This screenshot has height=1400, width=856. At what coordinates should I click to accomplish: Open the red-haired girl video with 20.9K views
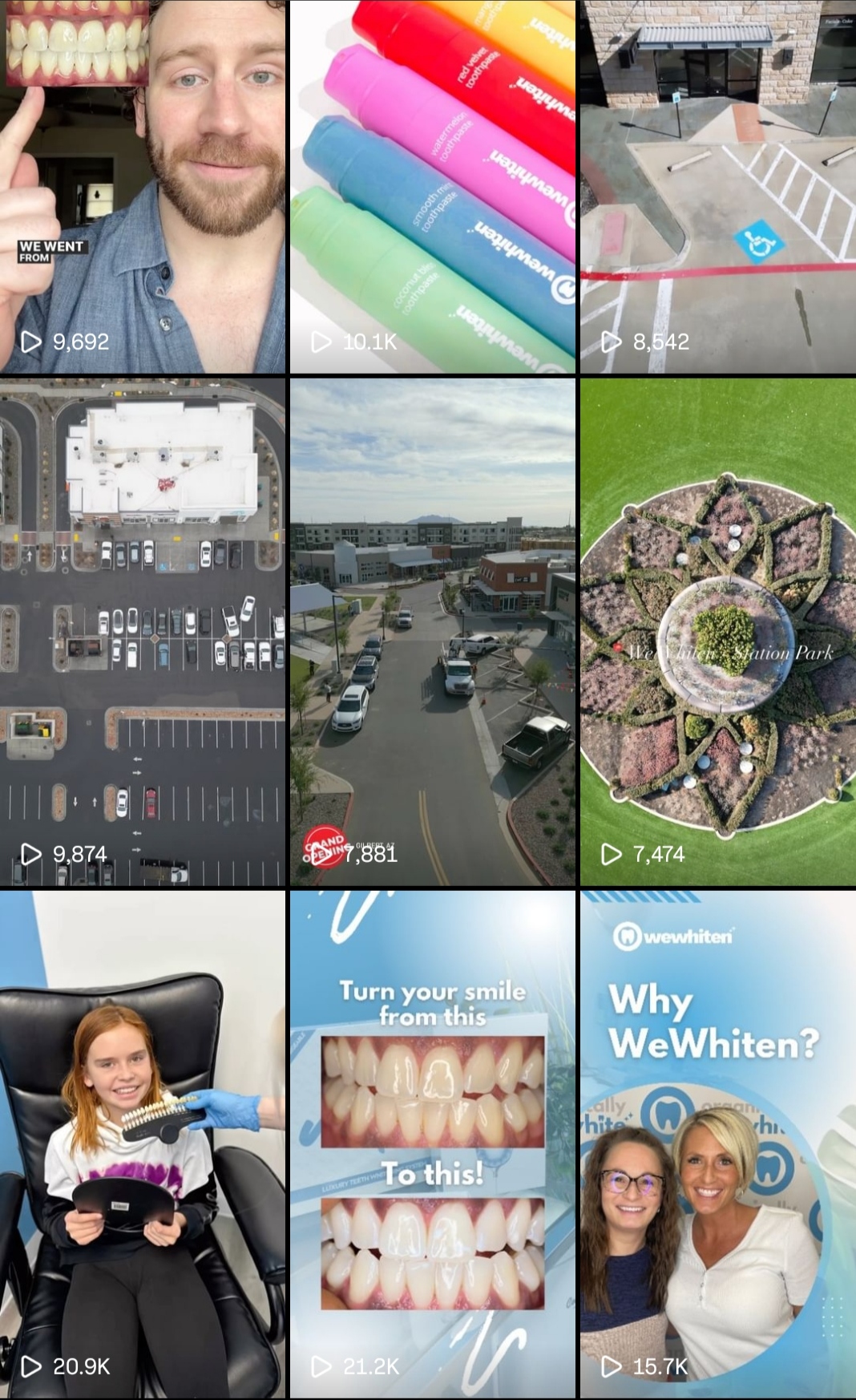click(x=143, y=1143)
